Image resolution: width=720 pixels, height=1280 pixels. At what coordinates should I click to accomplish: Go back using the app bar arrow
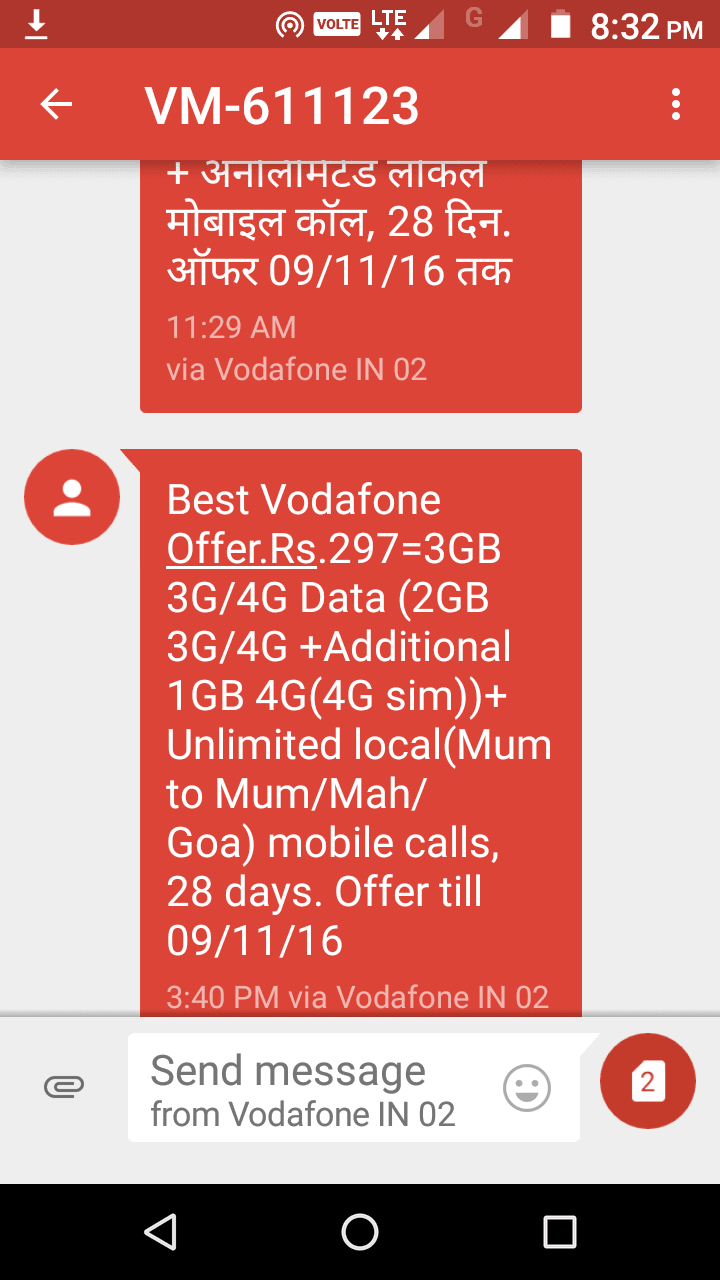(x=56, y=104)
